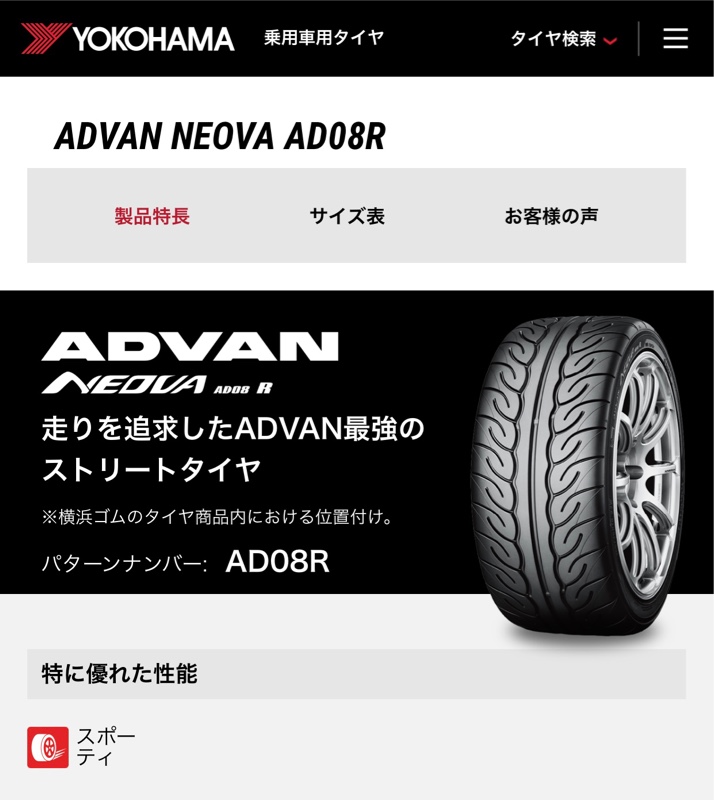Switch to the お客様の声 tab
The image size is (714, 800).
coord(551,216)
